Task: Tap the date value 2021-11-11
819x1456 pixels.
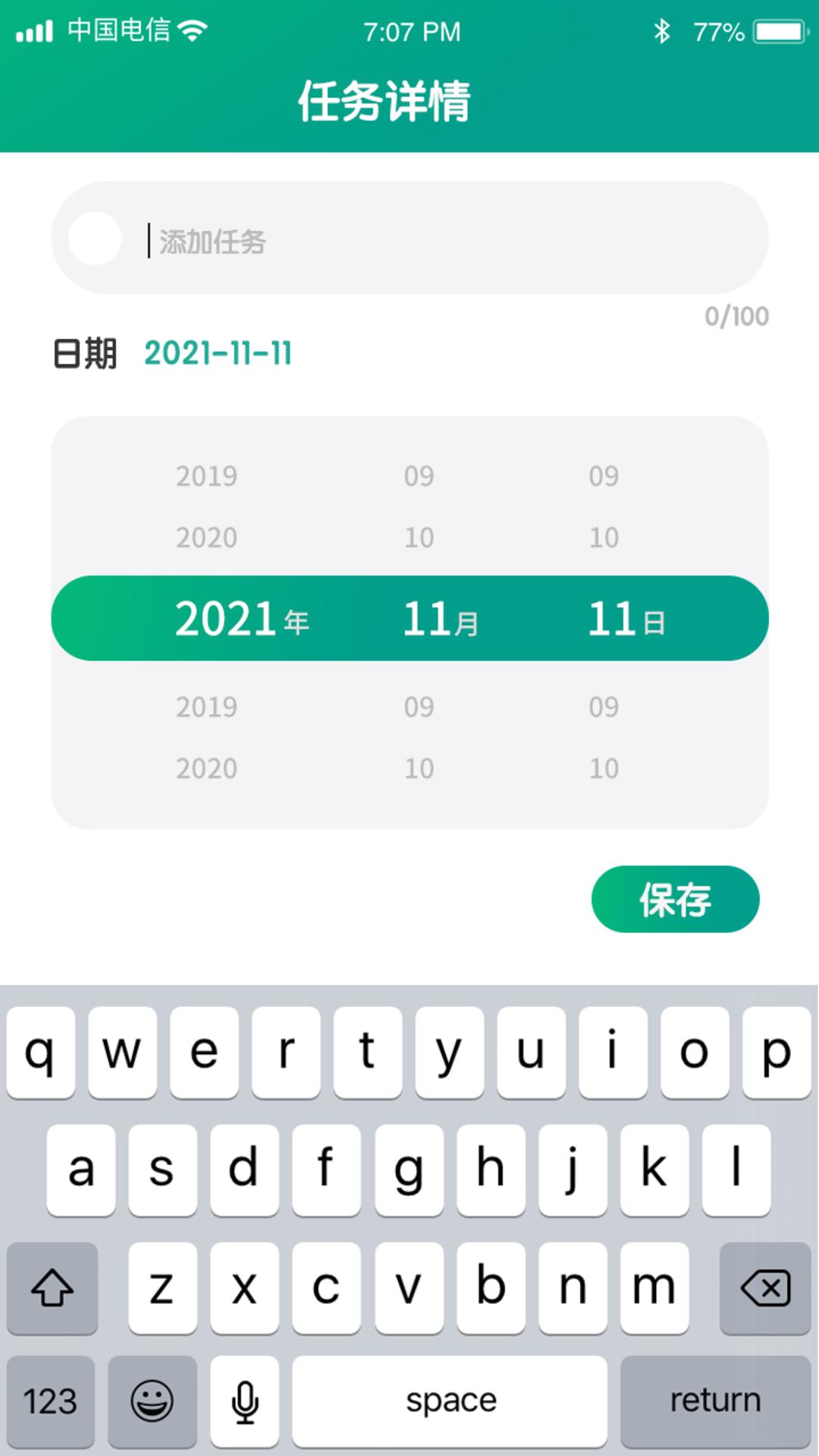Action: pos(218,353)
